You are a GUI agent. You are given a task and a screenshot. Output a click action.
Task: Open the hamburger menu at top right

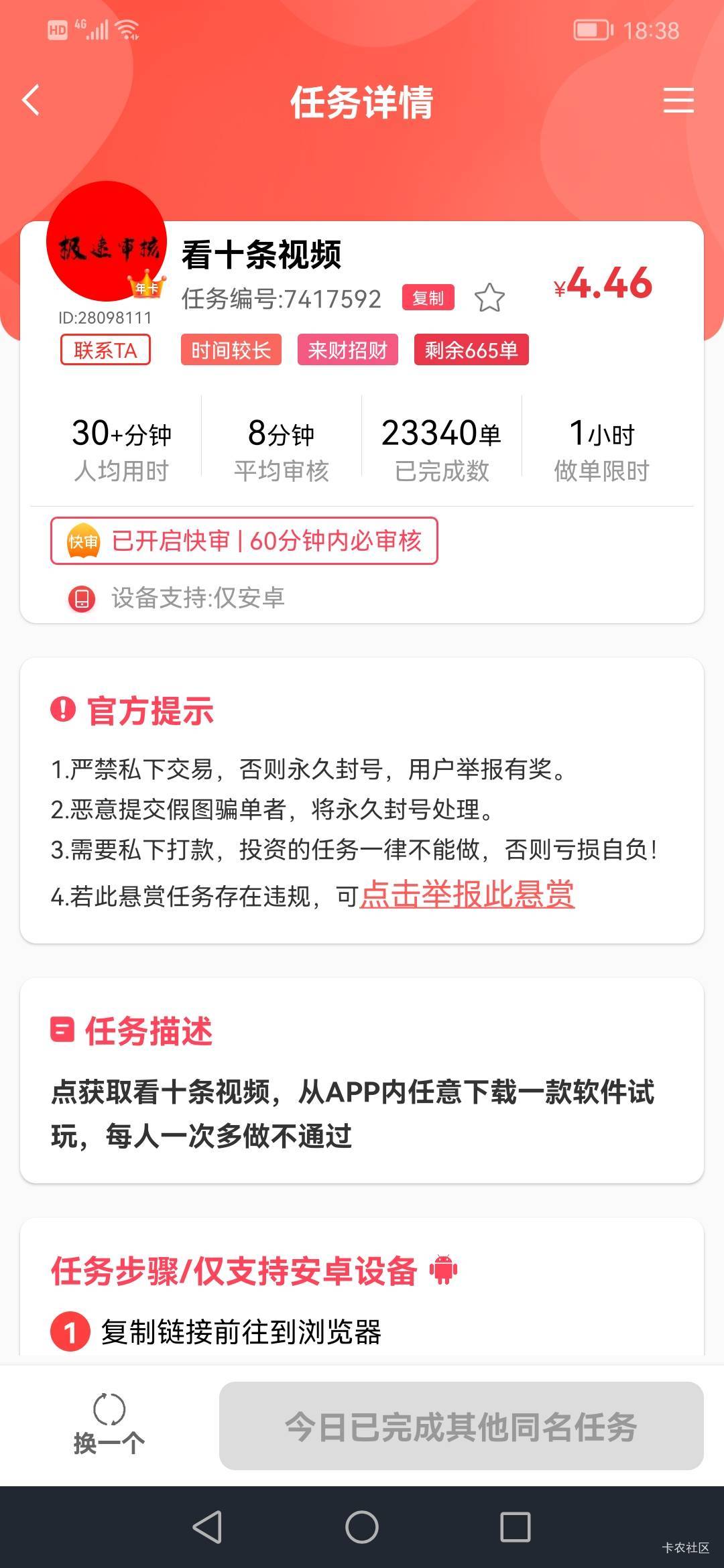pos(678,101)
